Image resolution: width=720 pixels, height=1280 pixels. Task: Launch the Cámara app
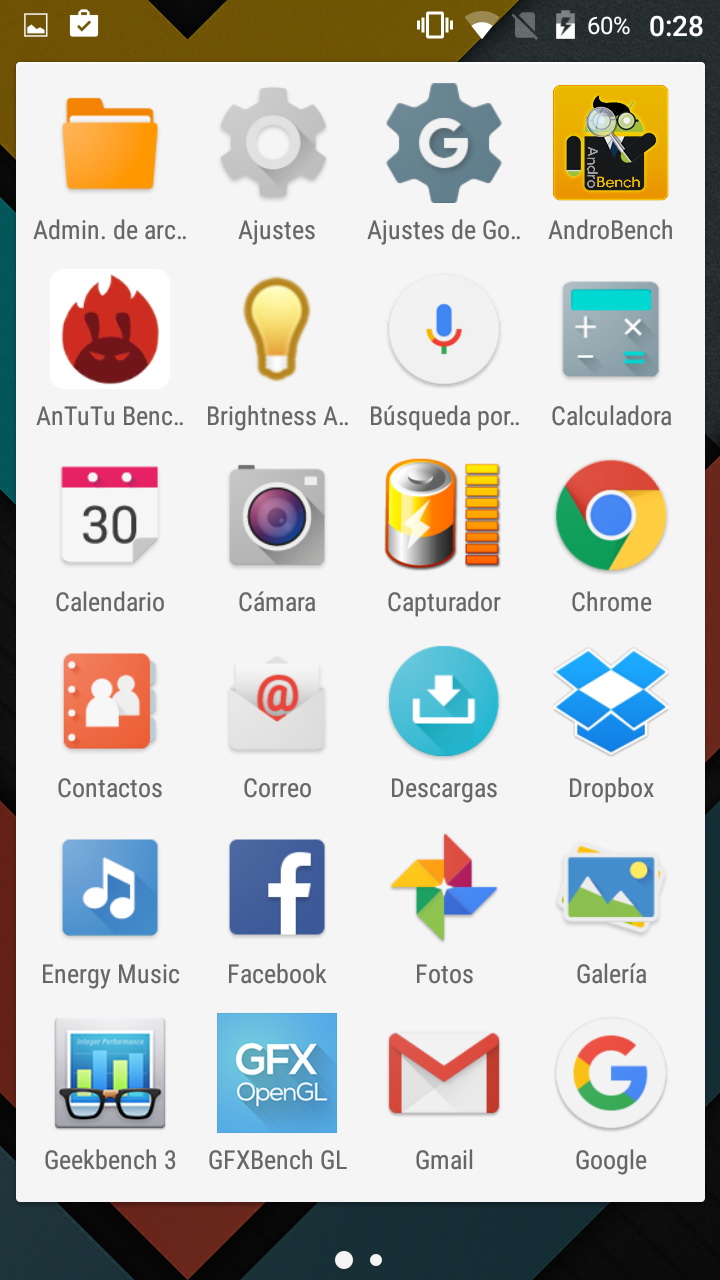277,515
